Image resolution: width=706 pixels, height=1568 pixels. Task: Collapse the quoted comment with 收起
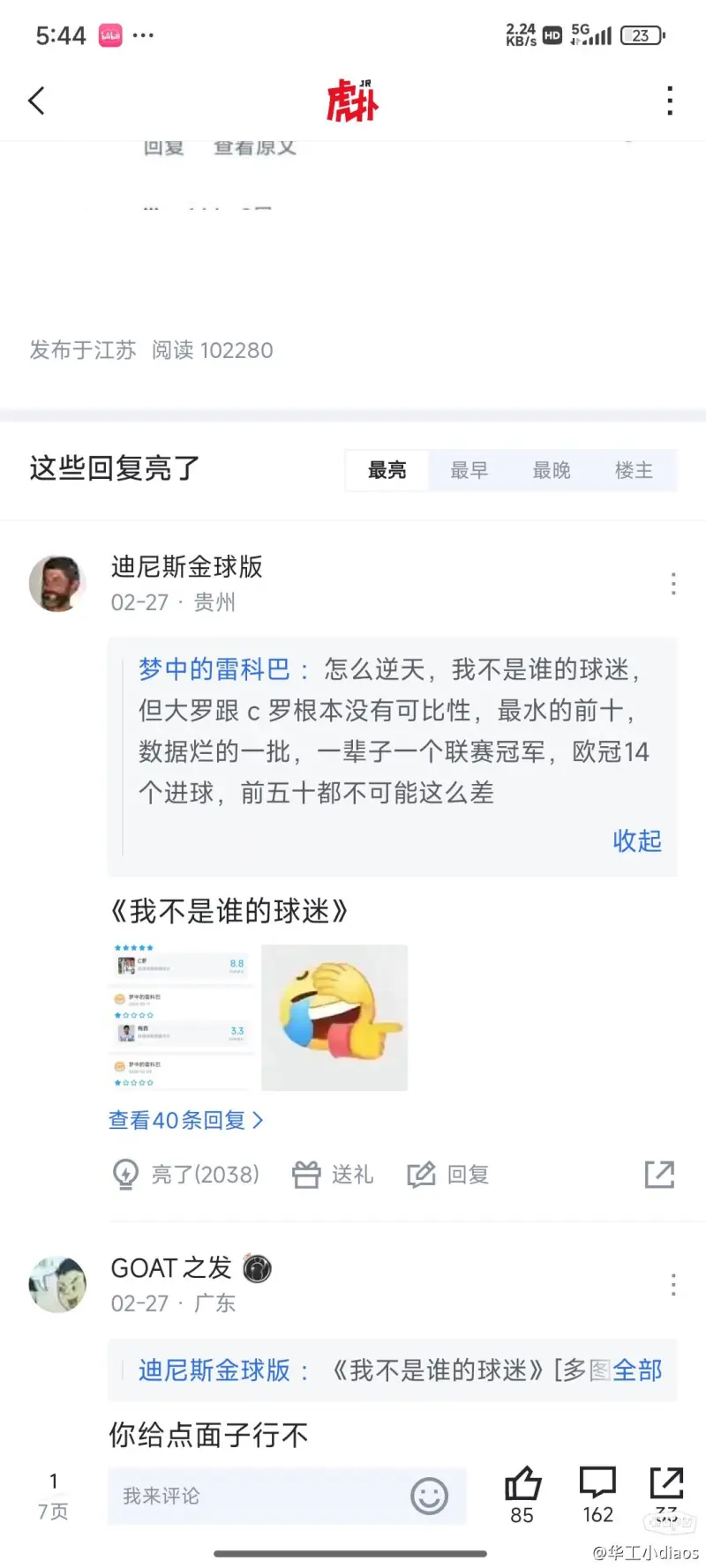click(x=637, y=840)
